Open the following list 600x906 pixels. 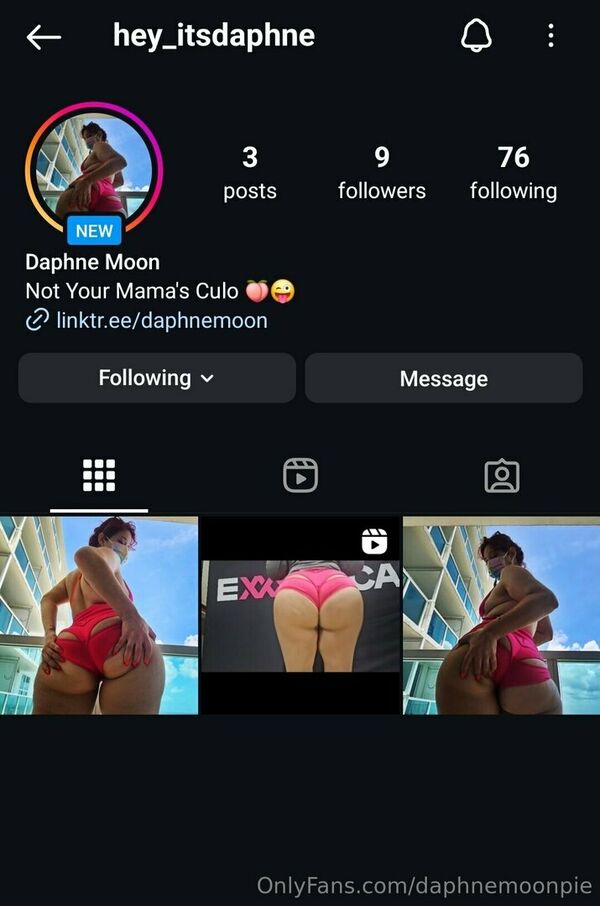(x=513, y=172)
